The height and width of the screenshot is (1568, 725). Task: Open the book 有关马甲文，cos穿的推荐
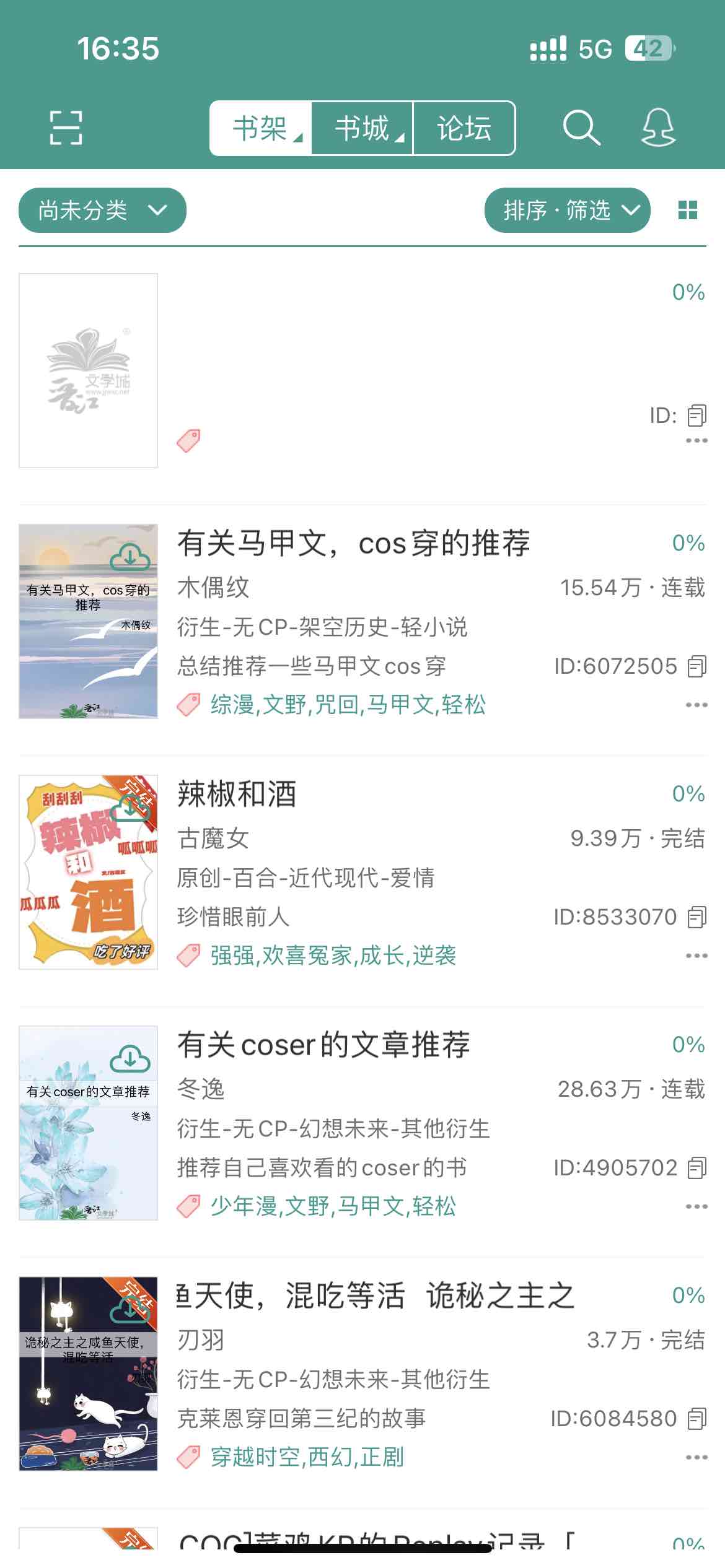pos(354,544)
